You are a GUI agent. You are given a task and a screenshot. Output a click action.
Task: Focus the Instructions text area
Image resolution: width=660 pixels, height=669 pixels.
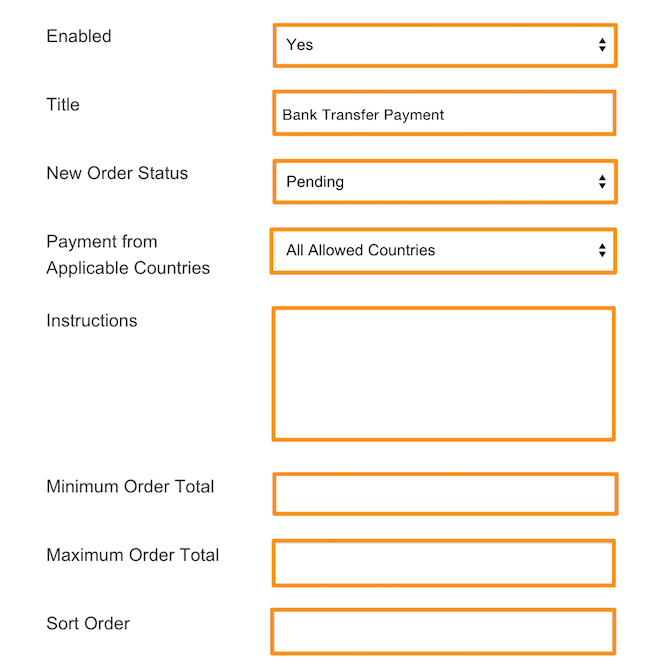[443, 374]
